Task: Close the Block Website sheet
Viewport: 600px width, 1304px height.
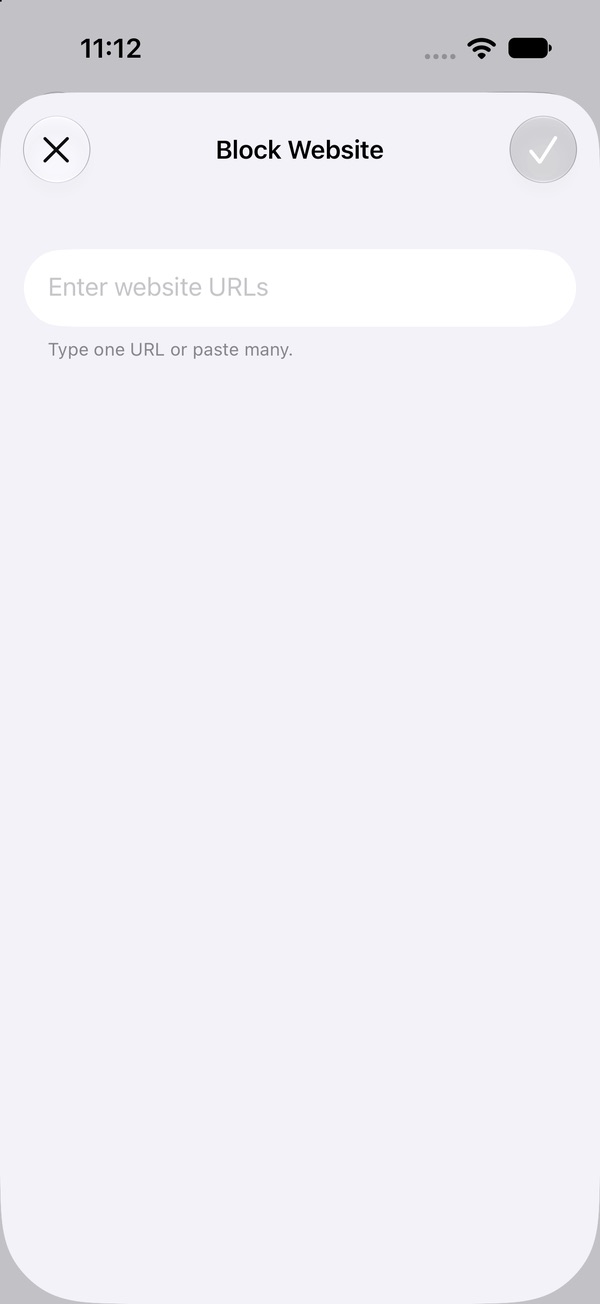Action: pos(57,150)
